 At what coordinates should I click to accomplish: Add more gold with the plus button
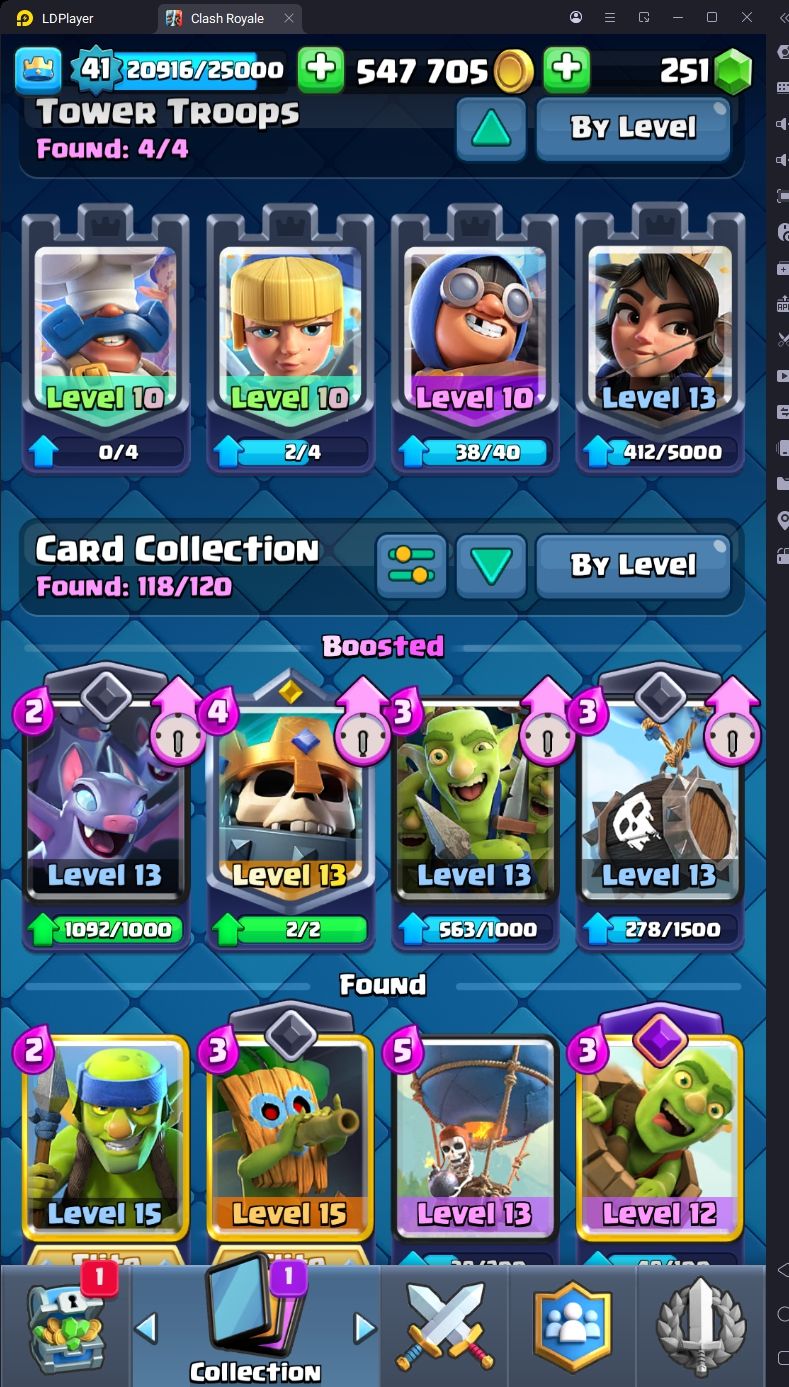click(x=566, y=69)
